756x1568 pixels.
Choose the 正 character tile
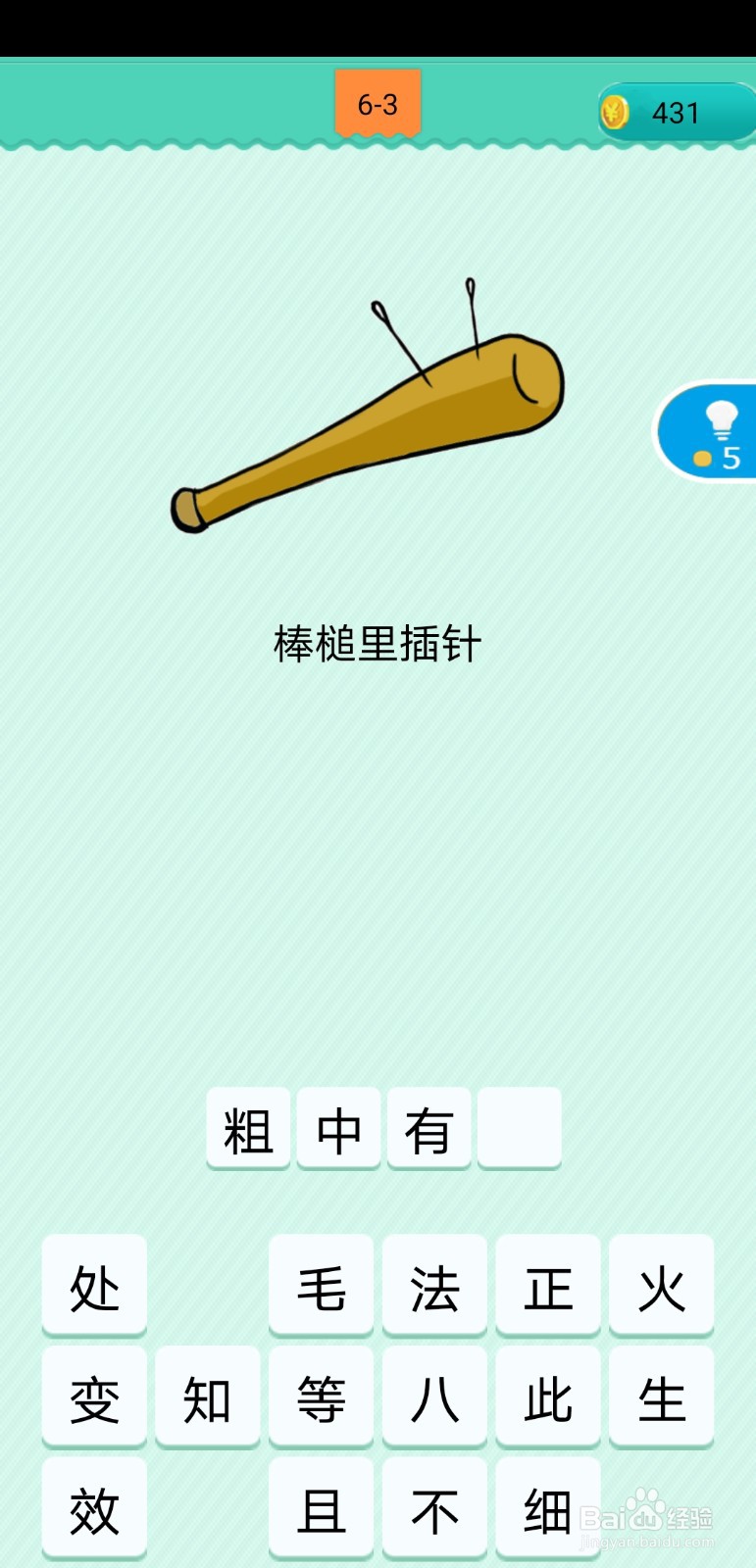(548, 1286)
